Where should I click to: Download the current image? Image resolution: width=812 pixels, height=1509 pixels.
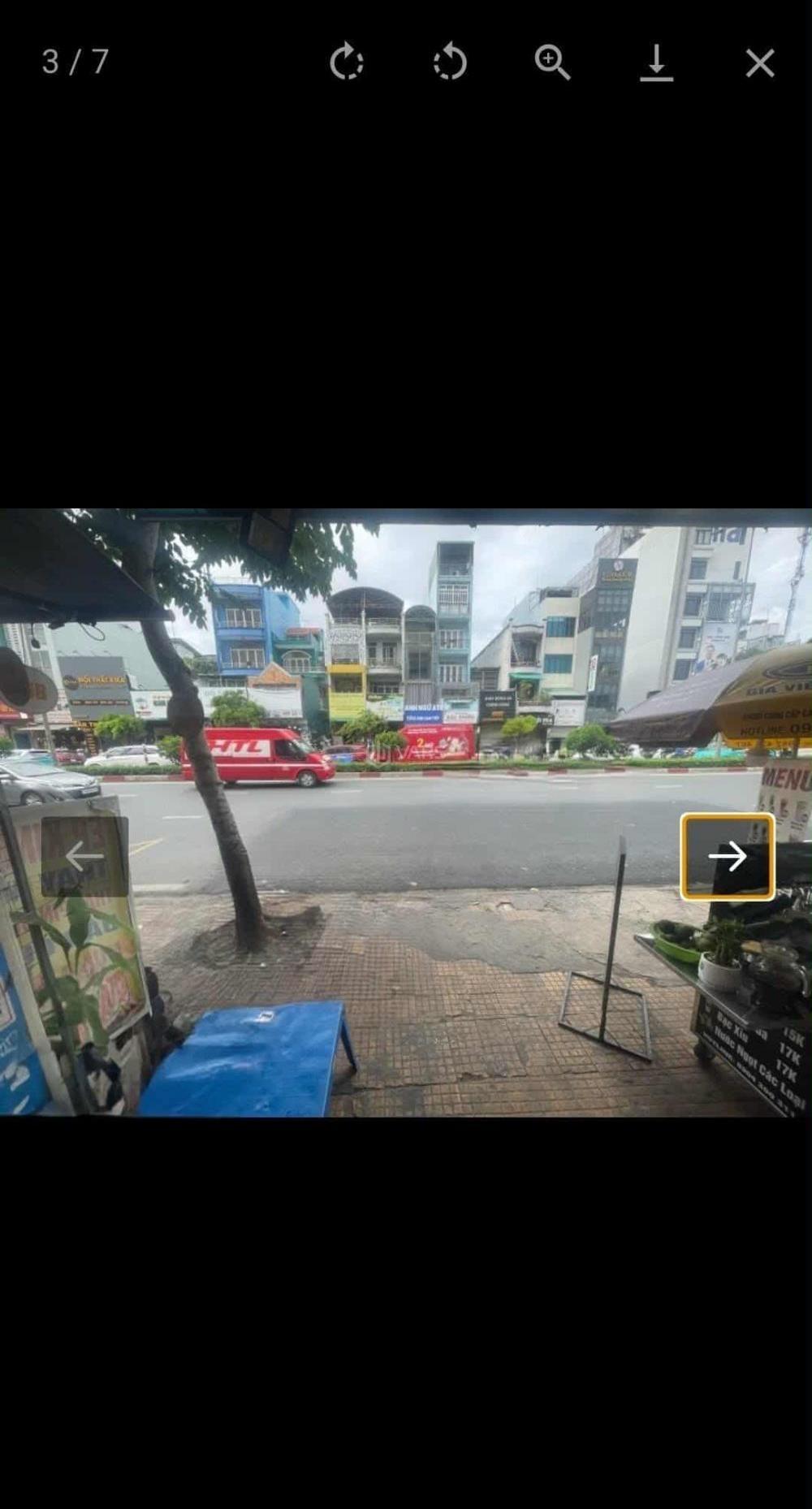point(656,62)
